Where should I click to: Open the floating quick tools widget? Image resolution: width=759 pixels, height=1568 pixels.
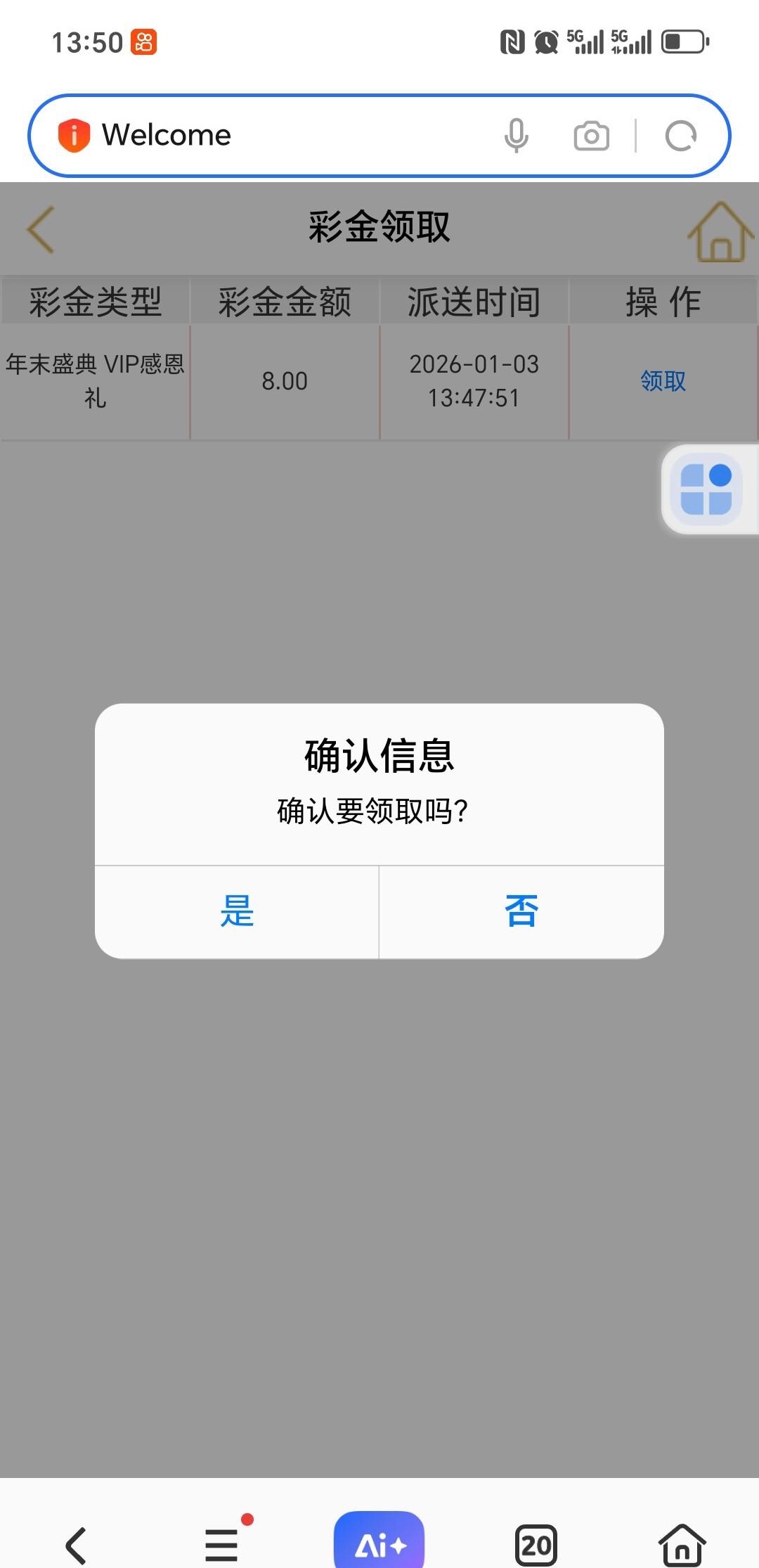[x=706, y=490]
